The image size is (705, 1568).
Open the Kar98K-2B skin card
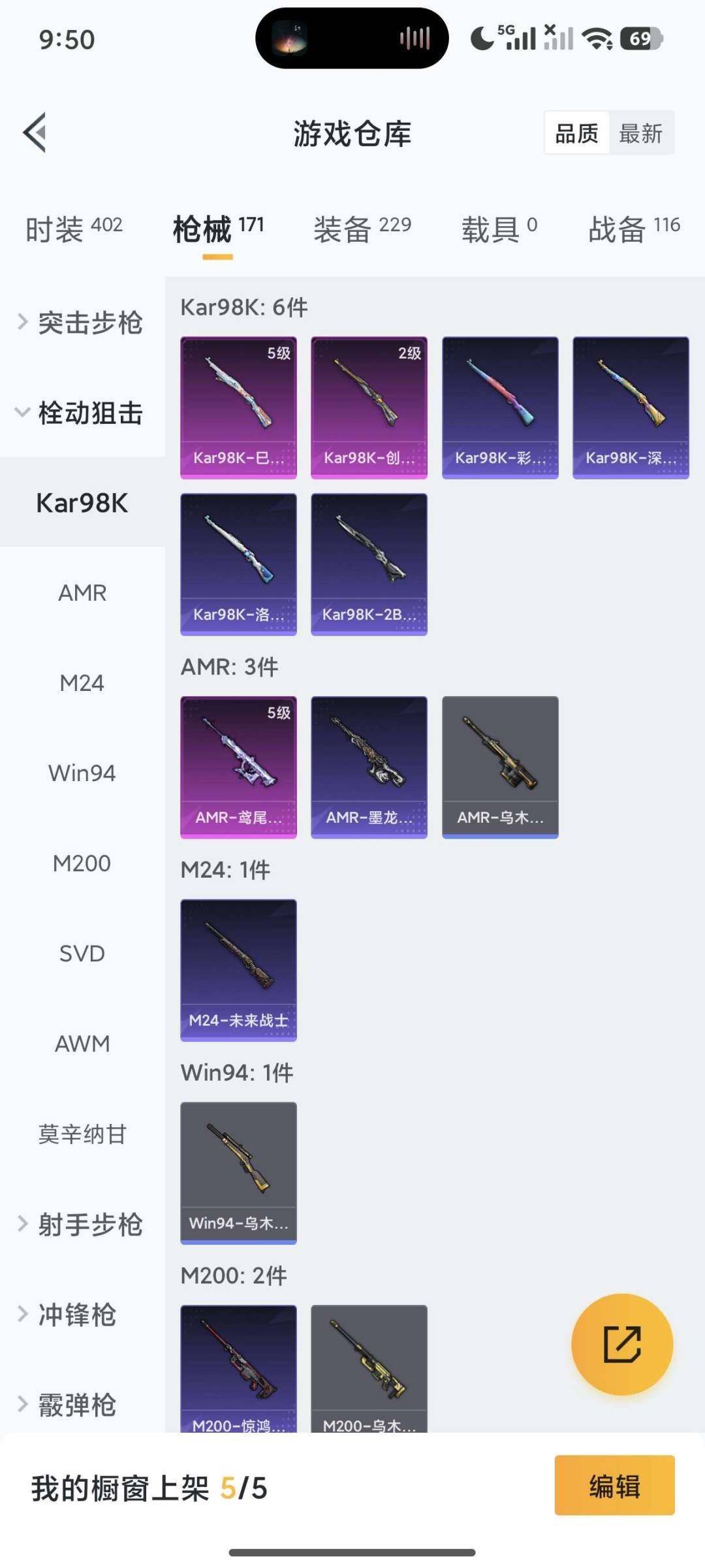point(369,564)
